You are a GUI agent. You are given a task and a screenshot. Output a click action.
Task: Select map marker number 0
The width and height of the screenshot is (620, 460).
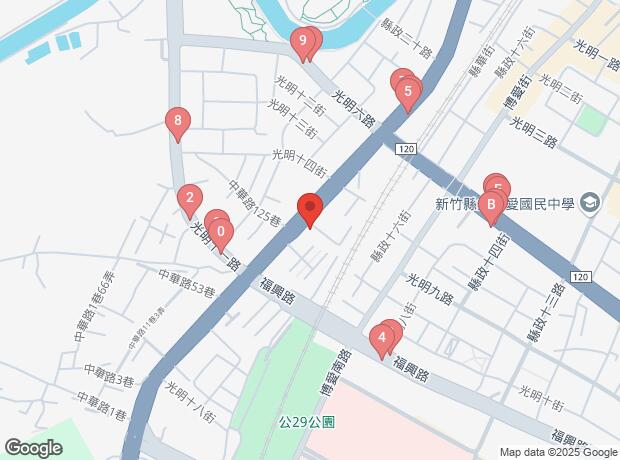pyautogui.click(x=220, y=231)
